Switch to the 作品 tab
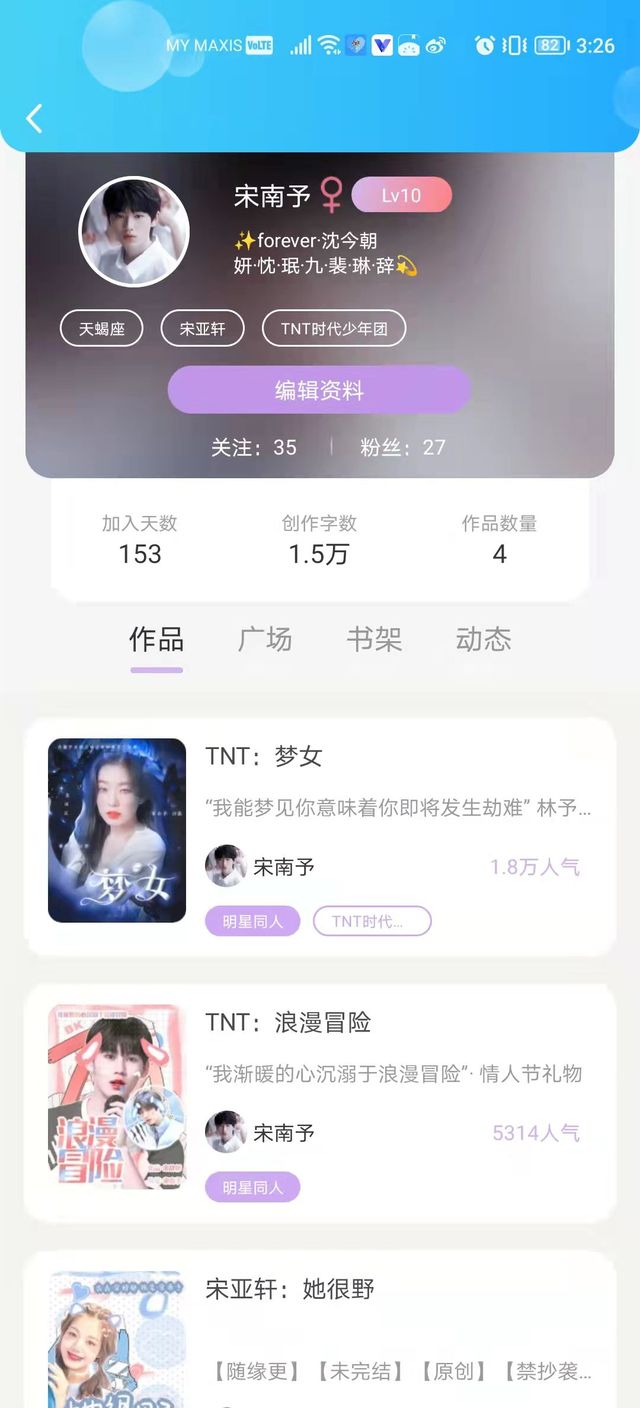 point(156,639)
